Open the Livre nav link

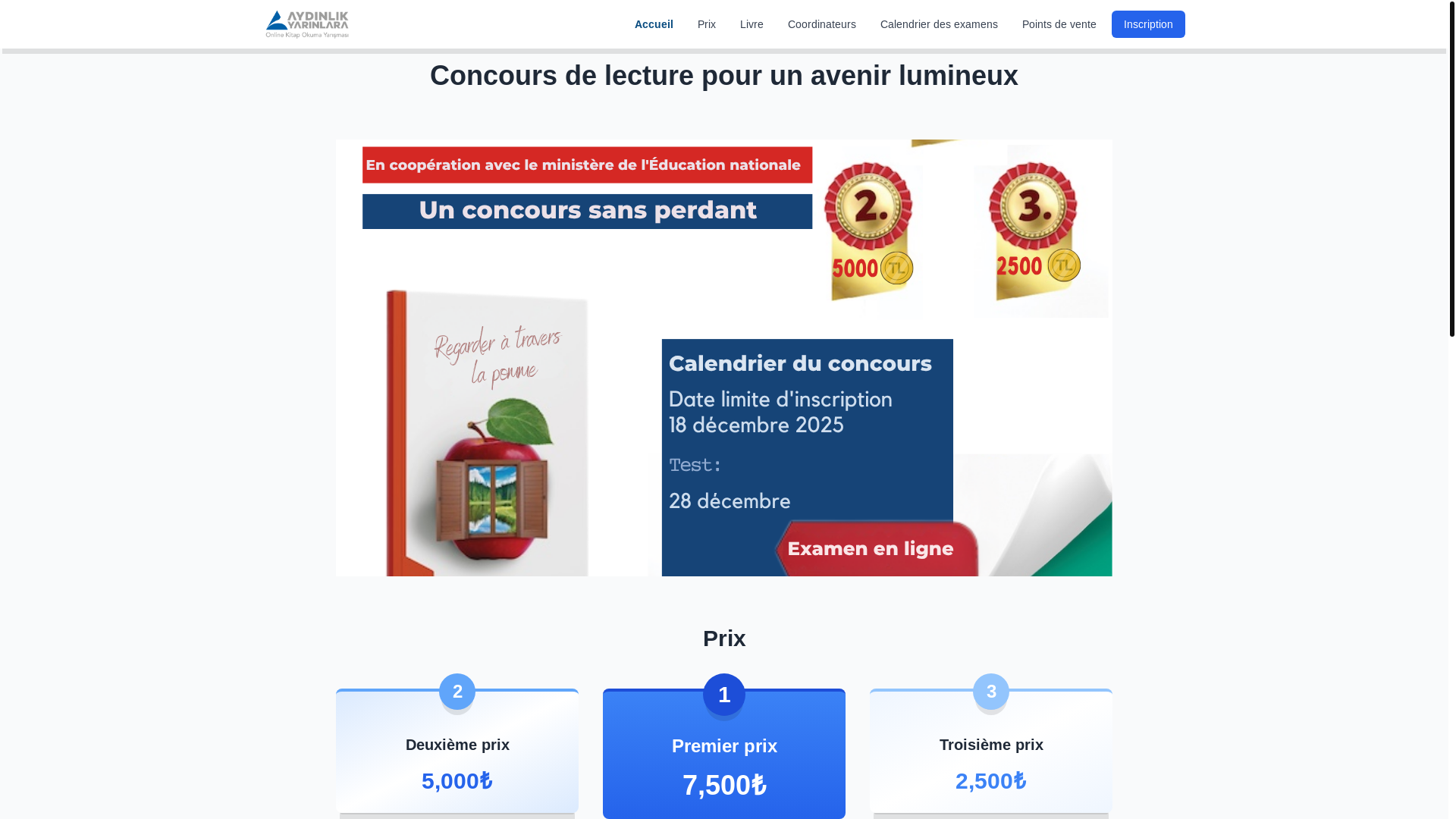tap(751, 24)
